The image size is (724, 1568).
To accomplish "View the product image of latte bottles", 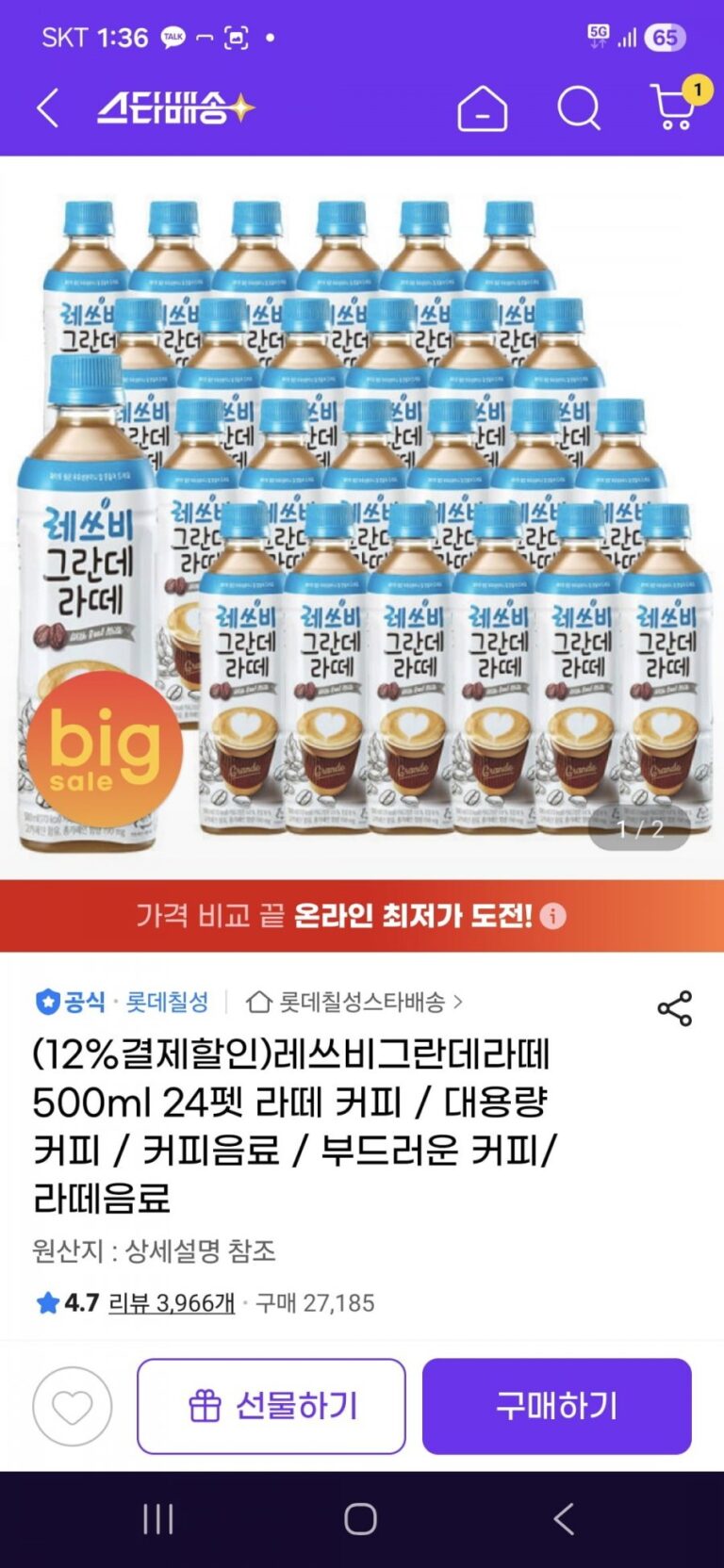I will click(x=362, y=518).
